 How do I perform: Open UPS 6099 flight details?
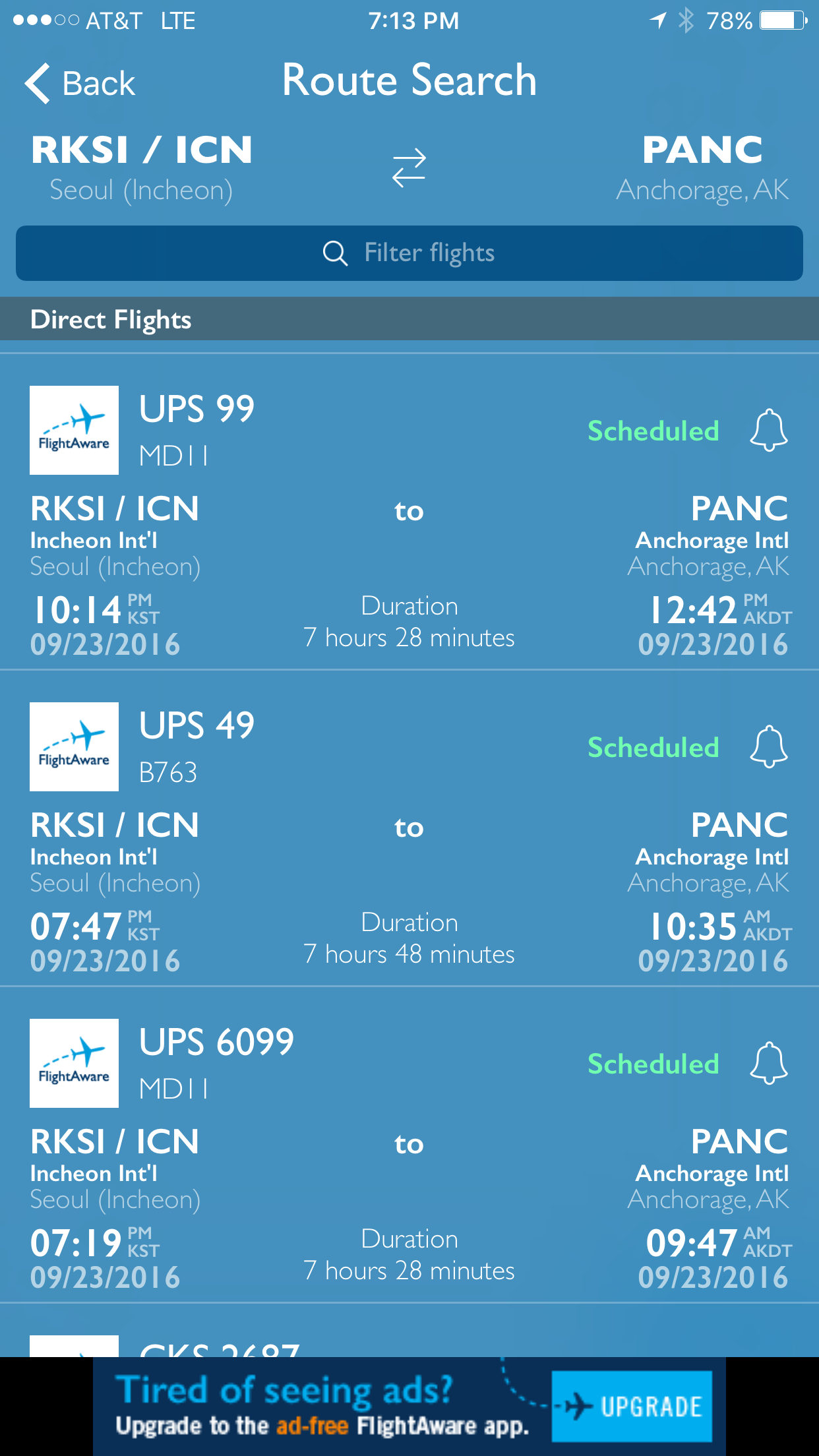click(x=409, y=1145)
